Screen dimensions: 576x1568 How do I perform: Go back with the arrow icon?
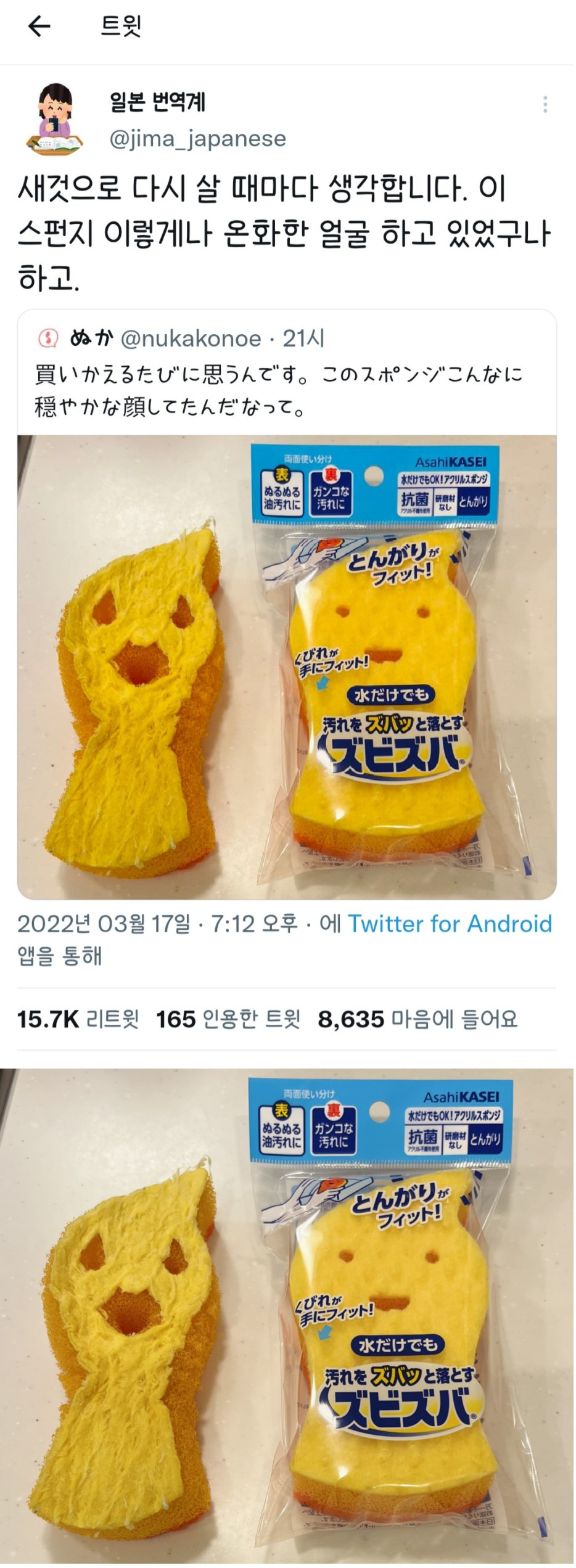pyautogui.click(x=39, y=26)
